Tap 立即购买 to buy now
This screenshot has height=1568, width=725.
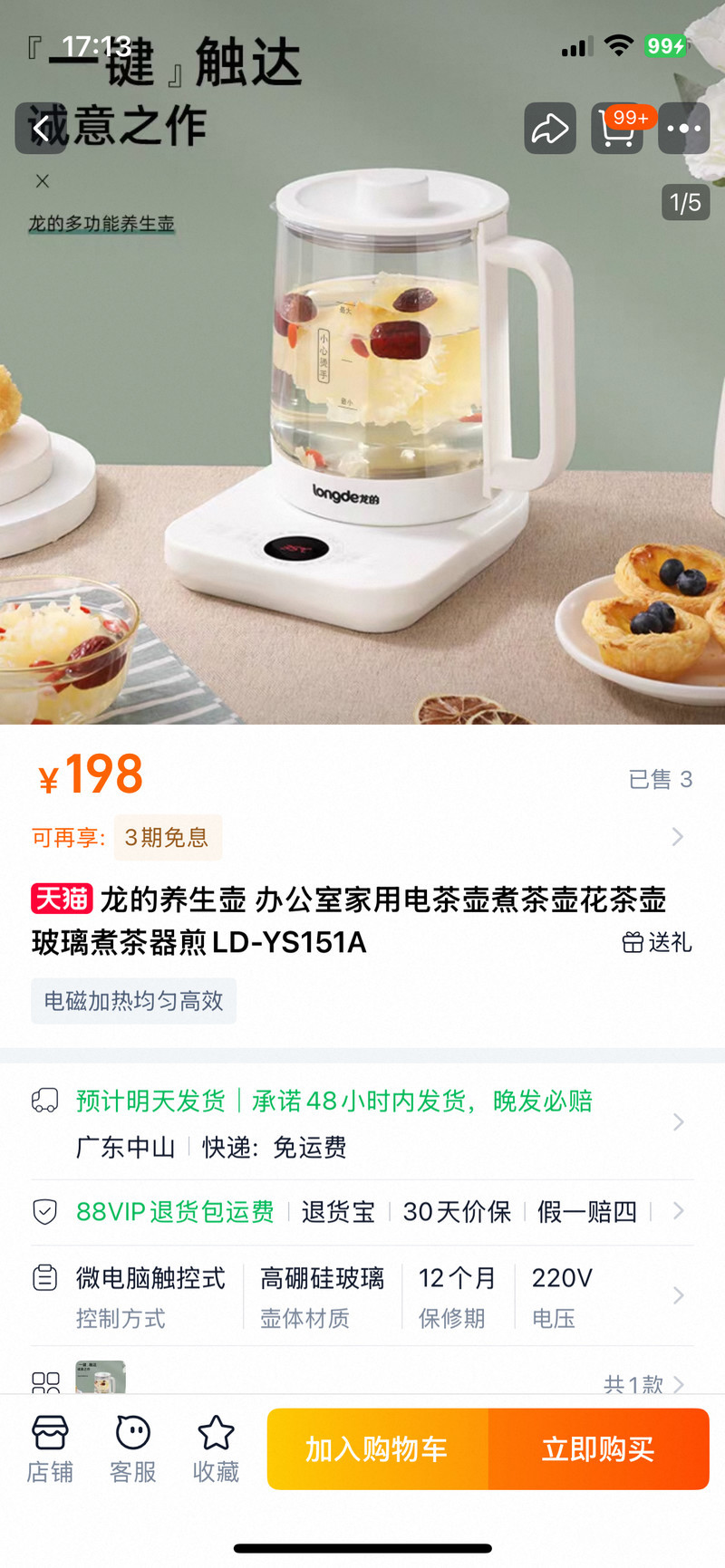[x=598, y=1449]
